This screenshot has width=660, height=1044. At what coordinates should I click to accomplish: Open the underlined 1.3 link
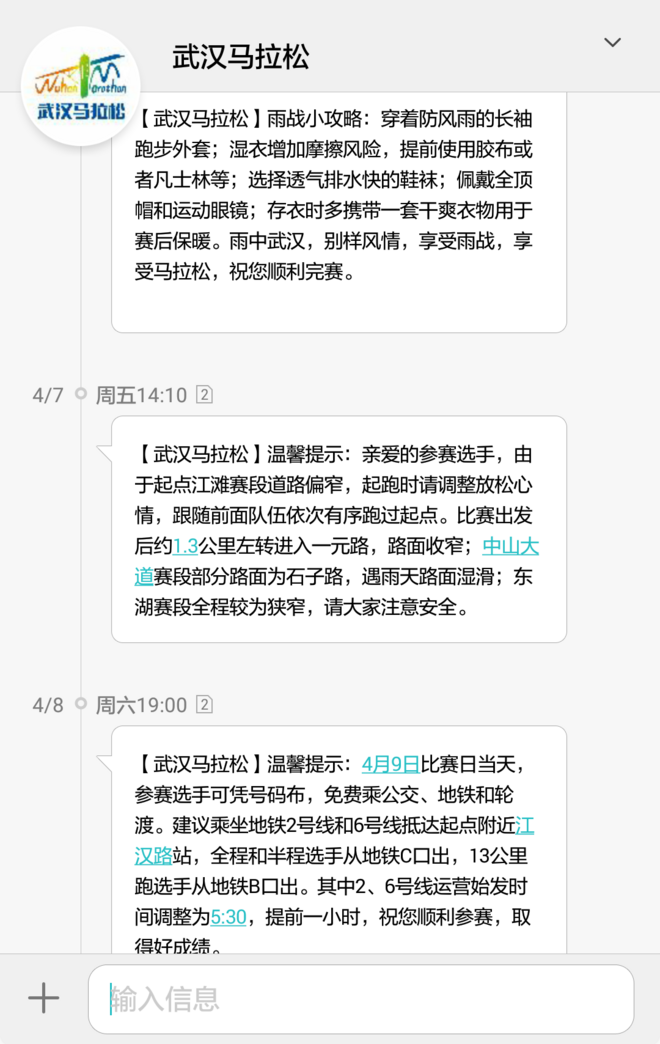[x=186, y=547]
